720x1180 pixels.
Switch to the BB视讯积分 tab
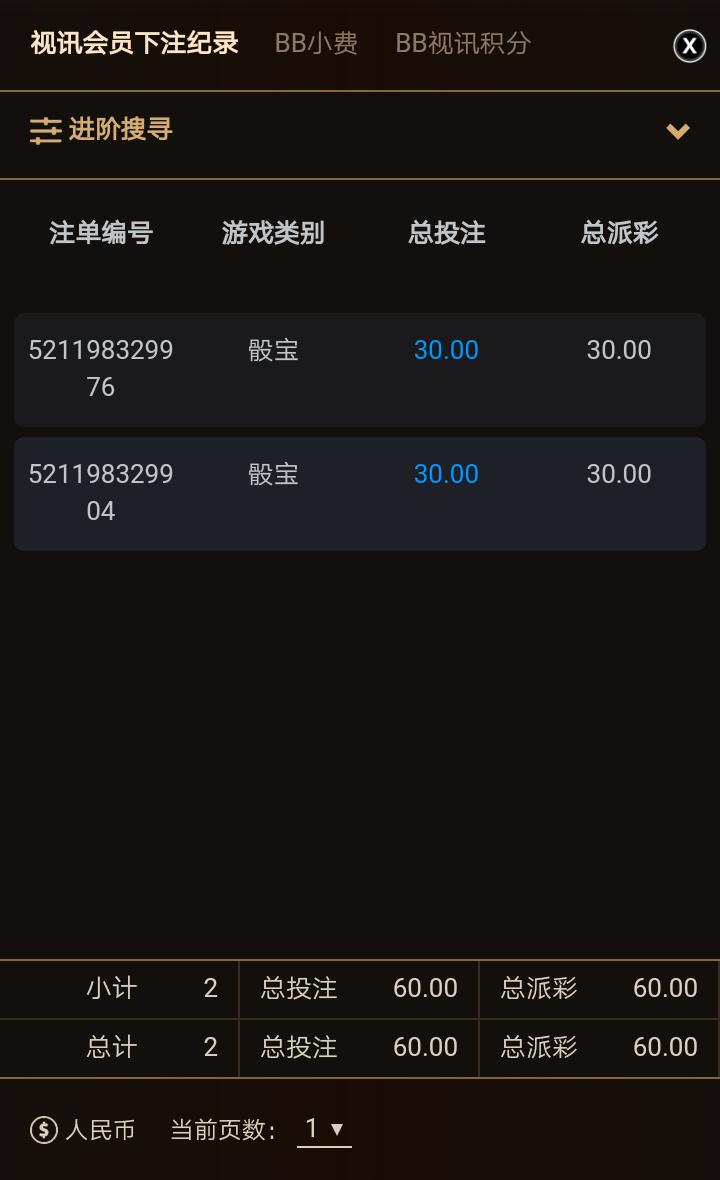[x=463, y=43]
